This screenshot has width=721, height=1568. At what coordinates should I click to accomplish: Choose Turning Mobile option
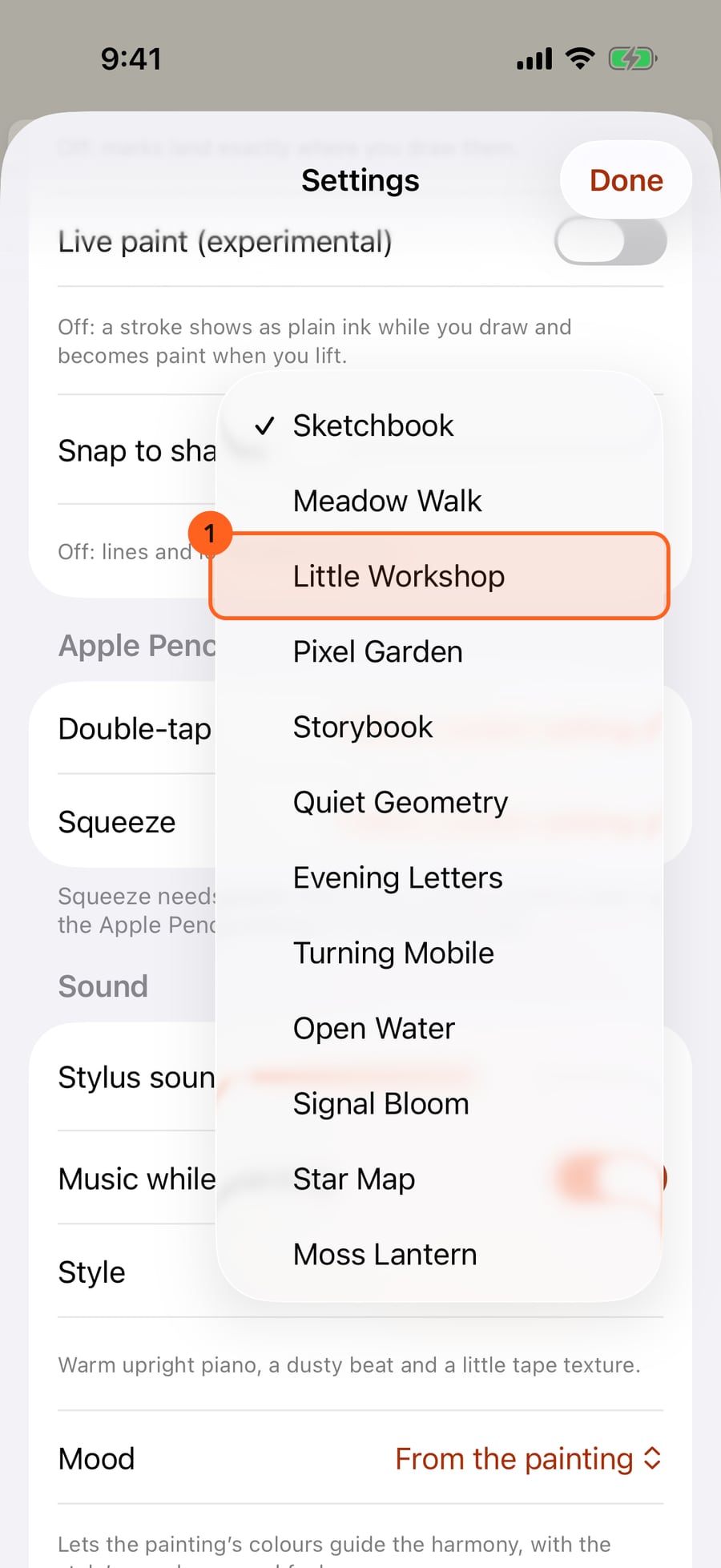(439, 953)
